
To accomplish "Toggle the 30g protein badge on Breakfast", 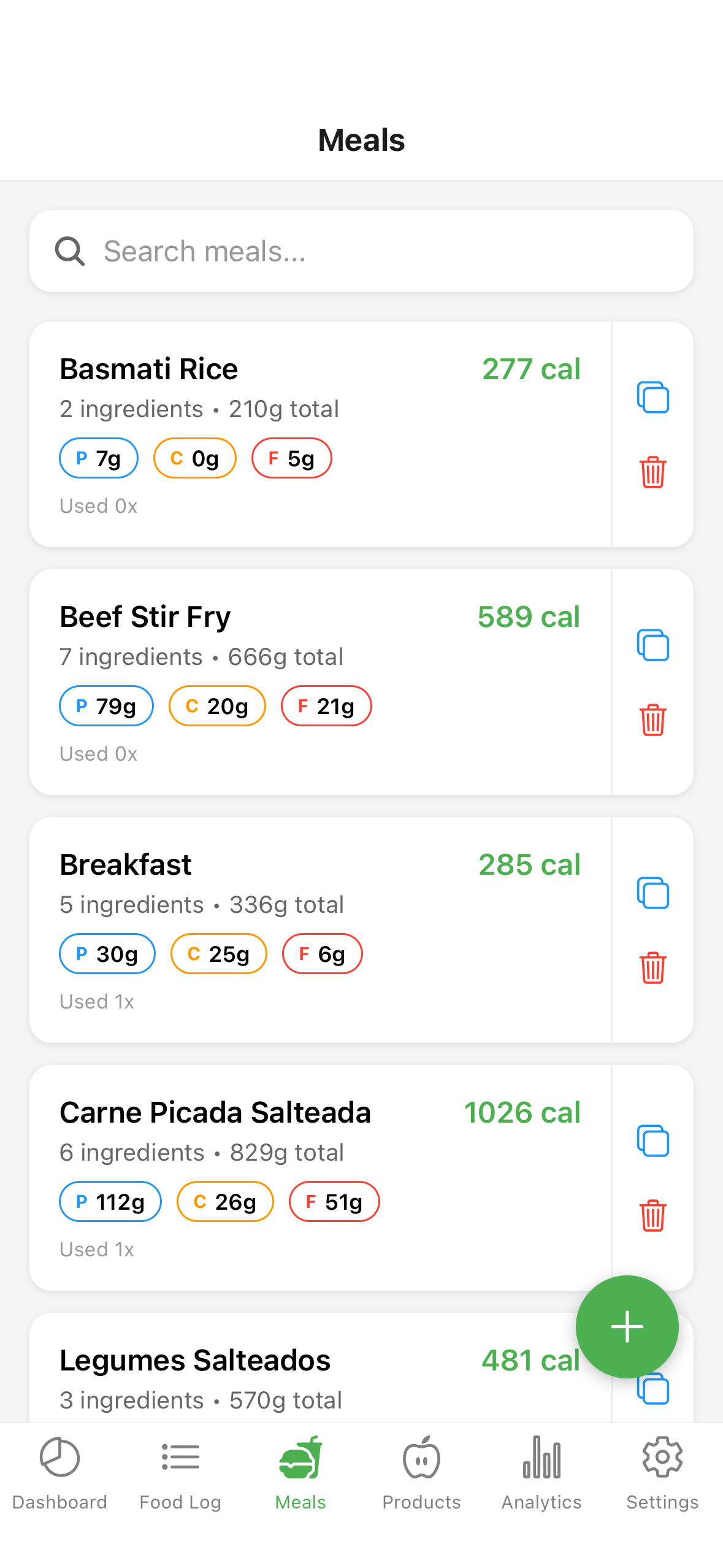I will (x=107, y=954).
